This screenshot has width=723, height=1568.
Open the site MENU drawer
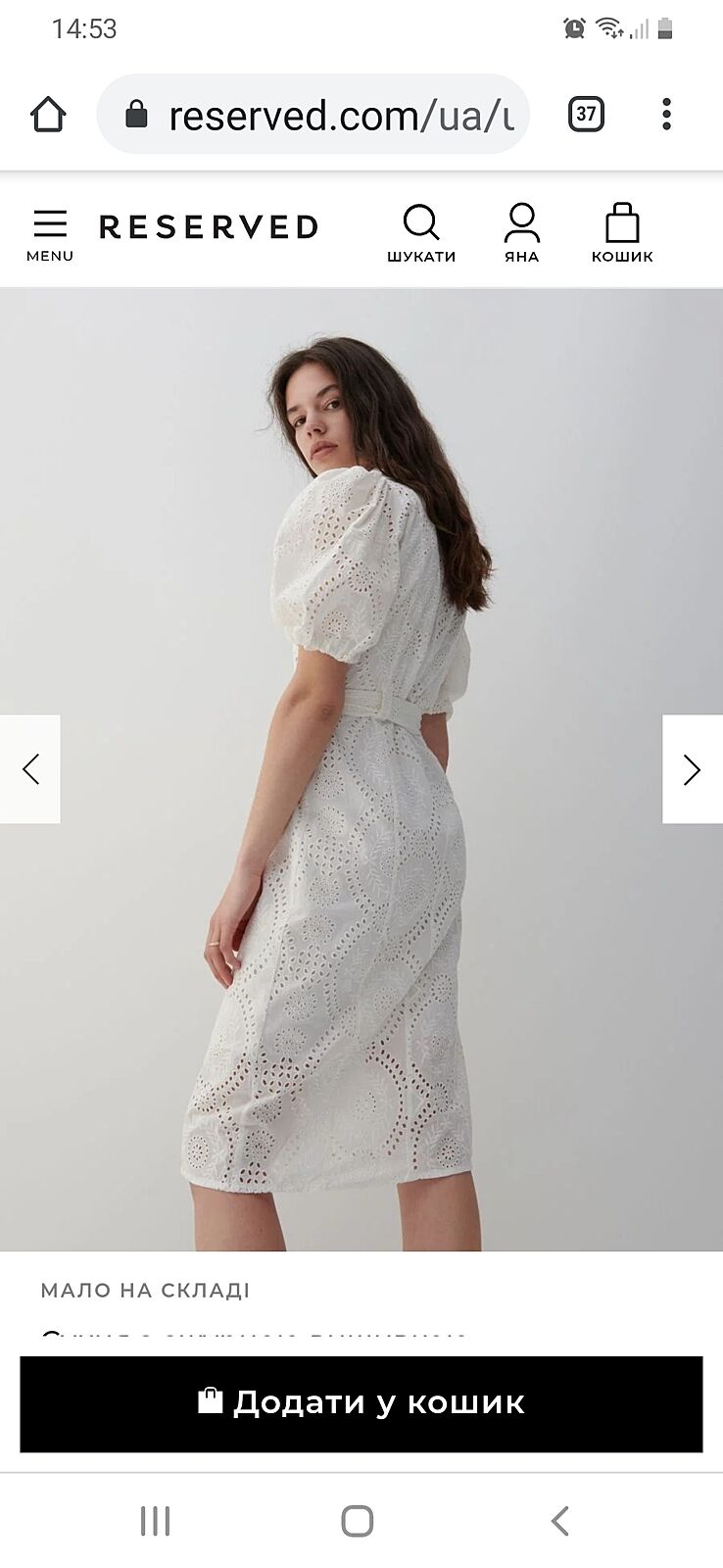tap(50, 234)
